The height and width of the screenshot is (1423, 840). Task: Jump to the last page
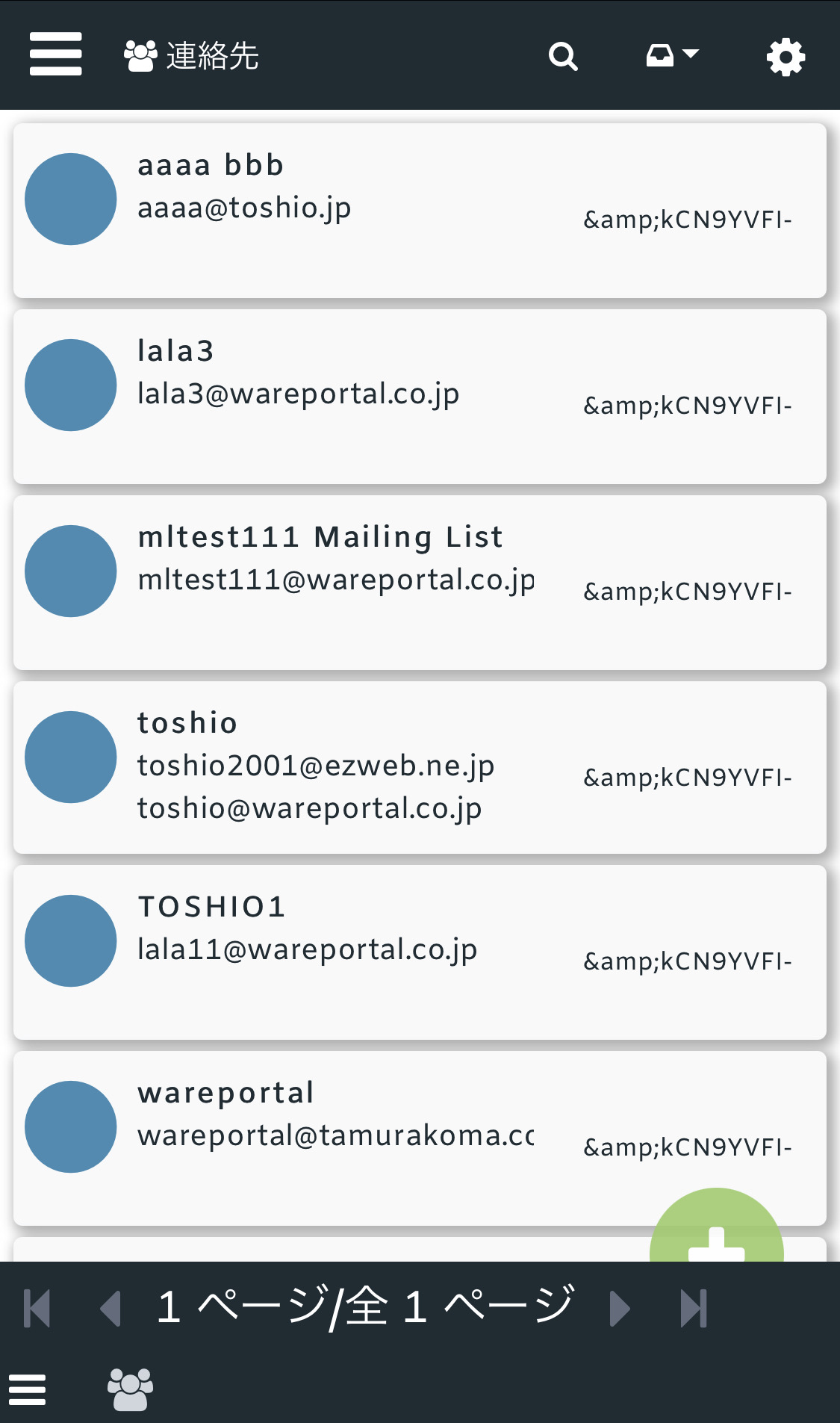click(x=694, y=1308)
